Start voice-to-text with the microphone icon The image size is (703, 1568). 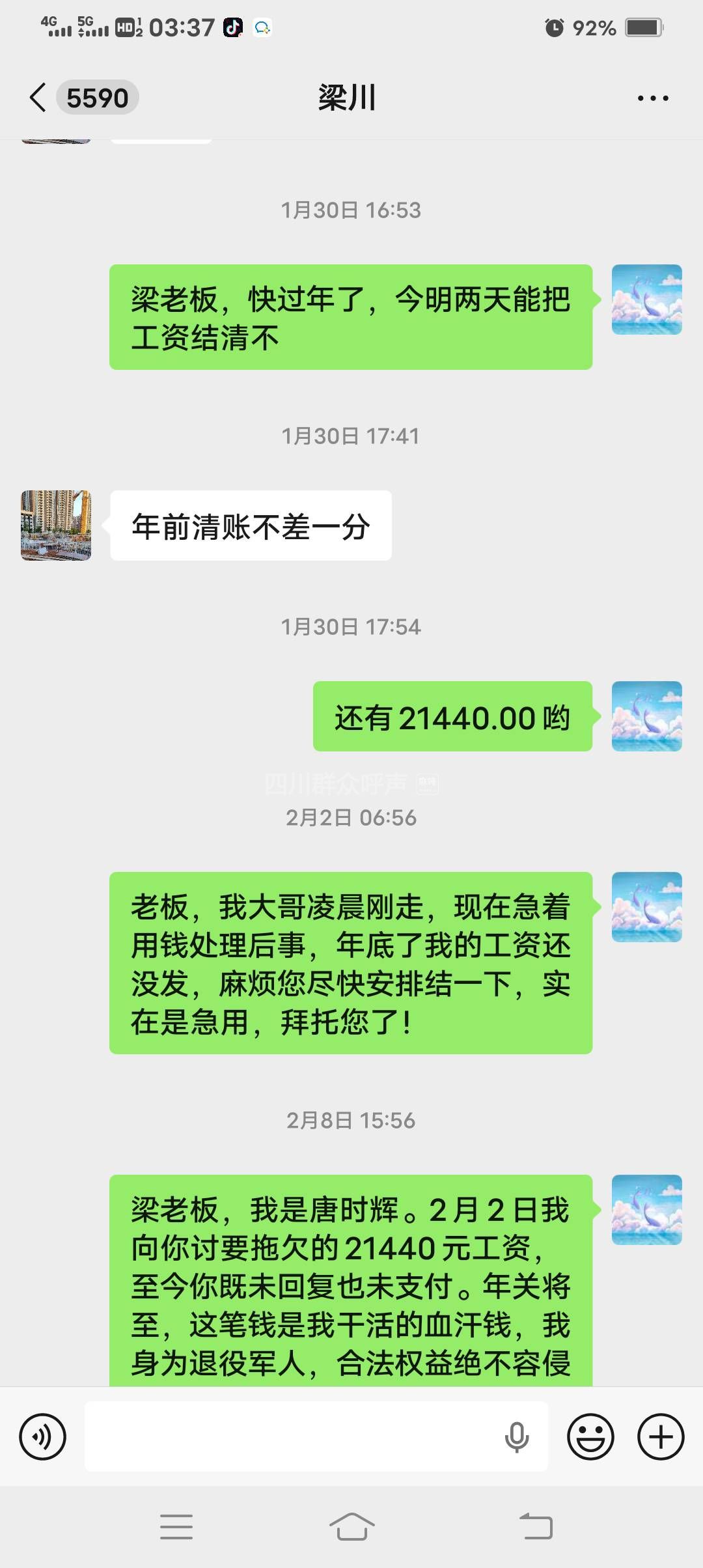coord(517,1437)
